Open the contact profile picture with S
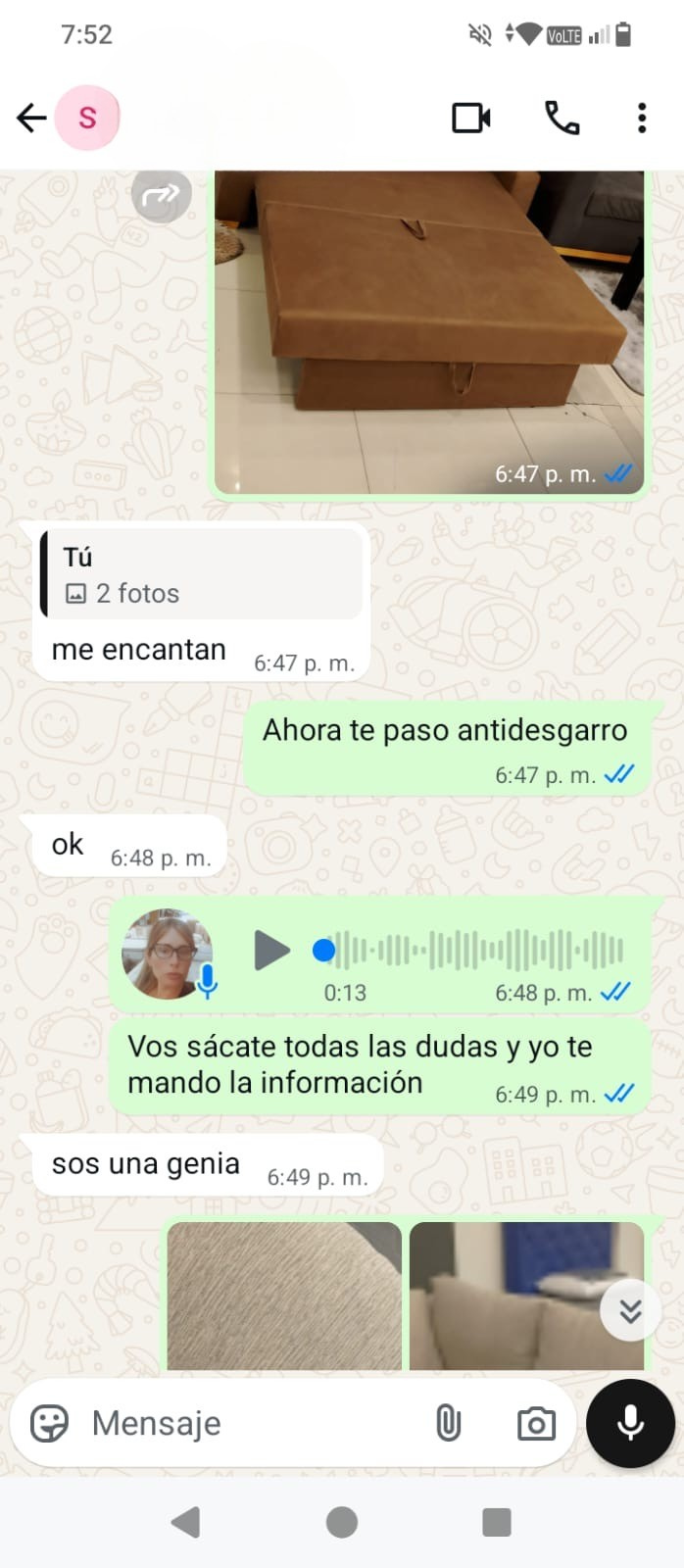Viewport: 684px width, 1568px height. click(x=87, y=119)
